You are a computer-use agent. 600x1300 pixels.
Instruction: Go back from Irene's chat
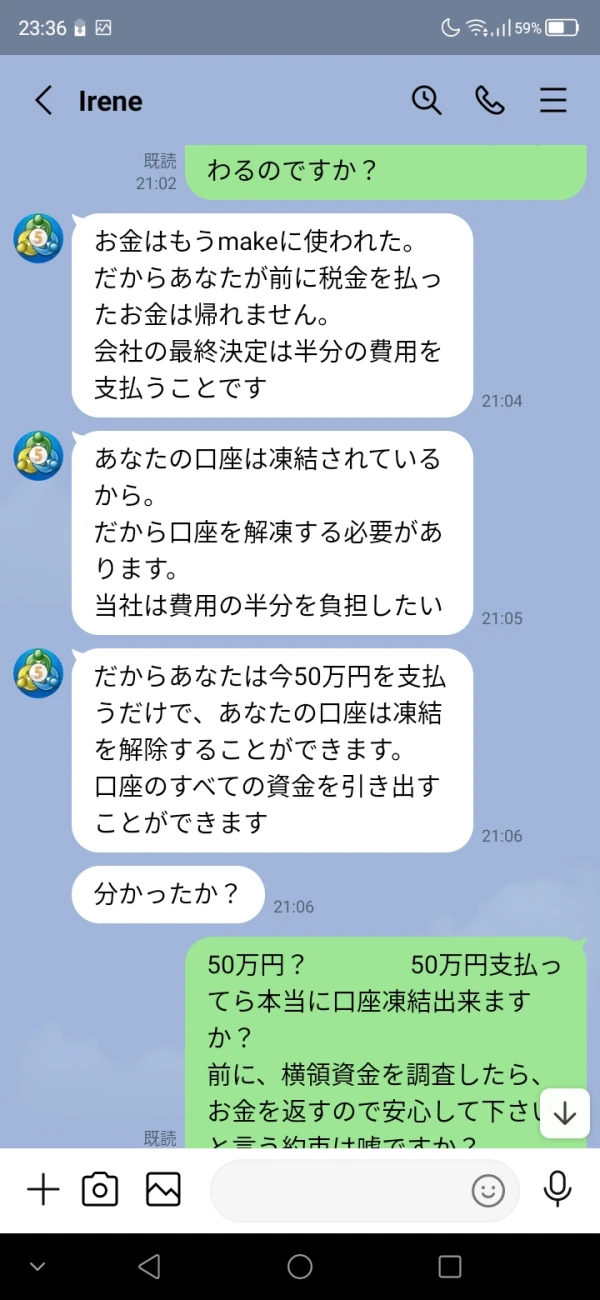[x=43, y=100]
